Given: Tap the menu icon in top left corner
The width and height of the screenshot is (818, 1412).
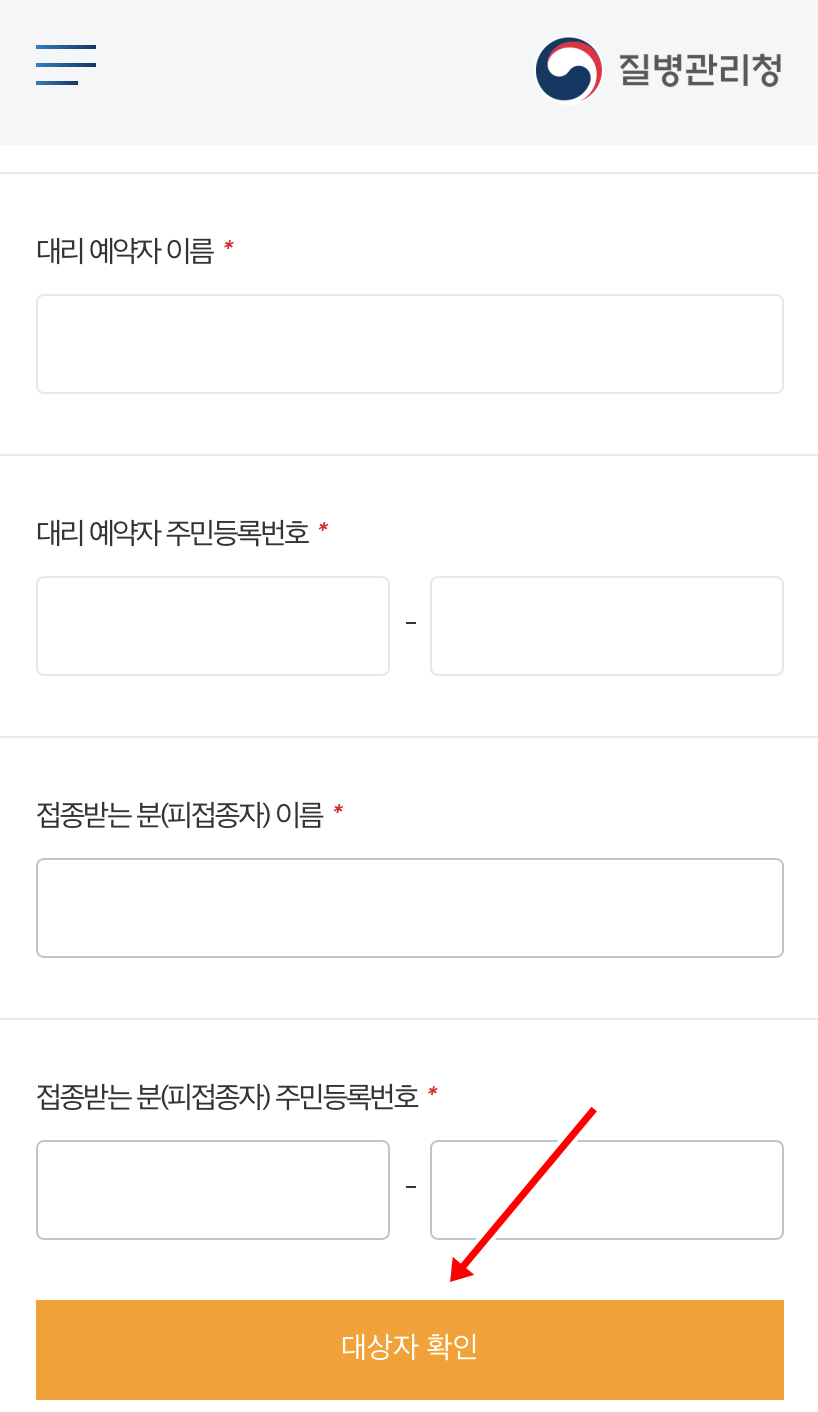Looking at the screenshot, I should point(66,65).
